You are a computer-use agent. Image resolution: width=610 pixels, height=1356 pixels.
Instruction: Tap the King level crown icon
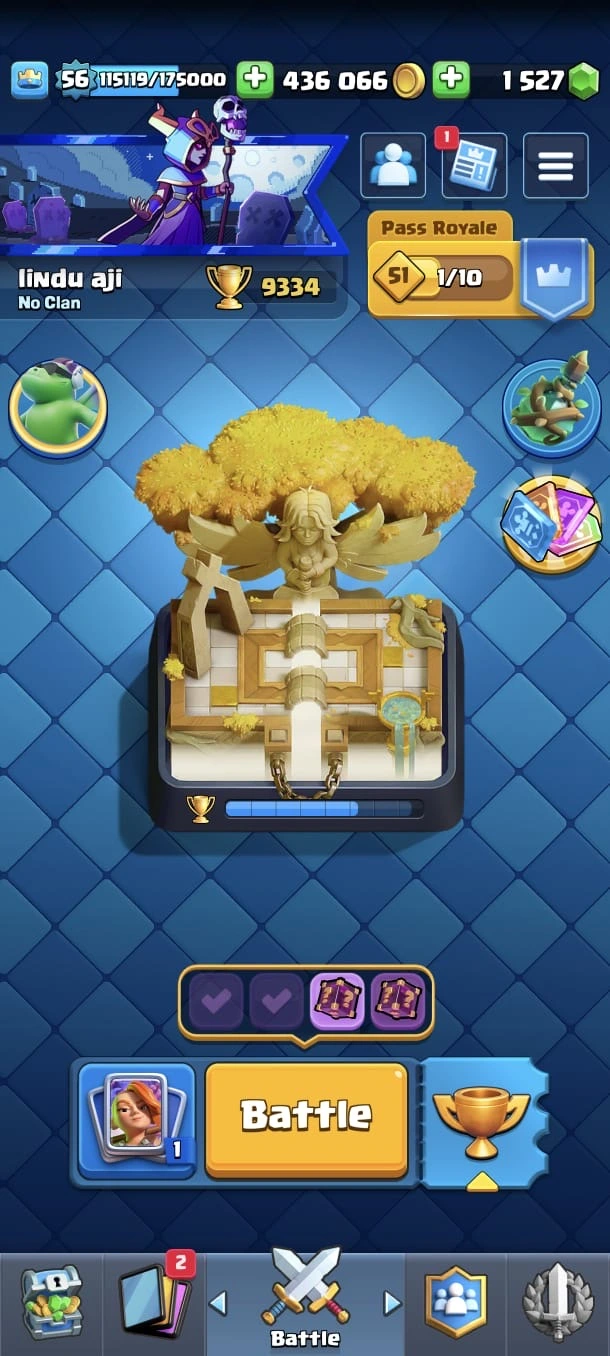point(30,80)
